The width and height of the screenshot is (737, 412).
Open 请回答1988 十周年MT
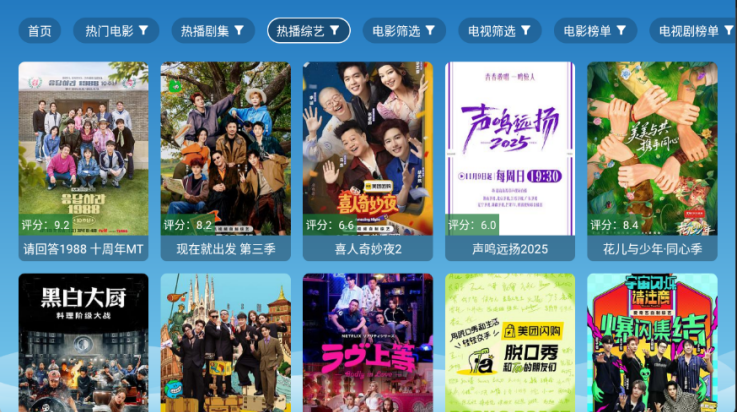[x=83, y=160]
